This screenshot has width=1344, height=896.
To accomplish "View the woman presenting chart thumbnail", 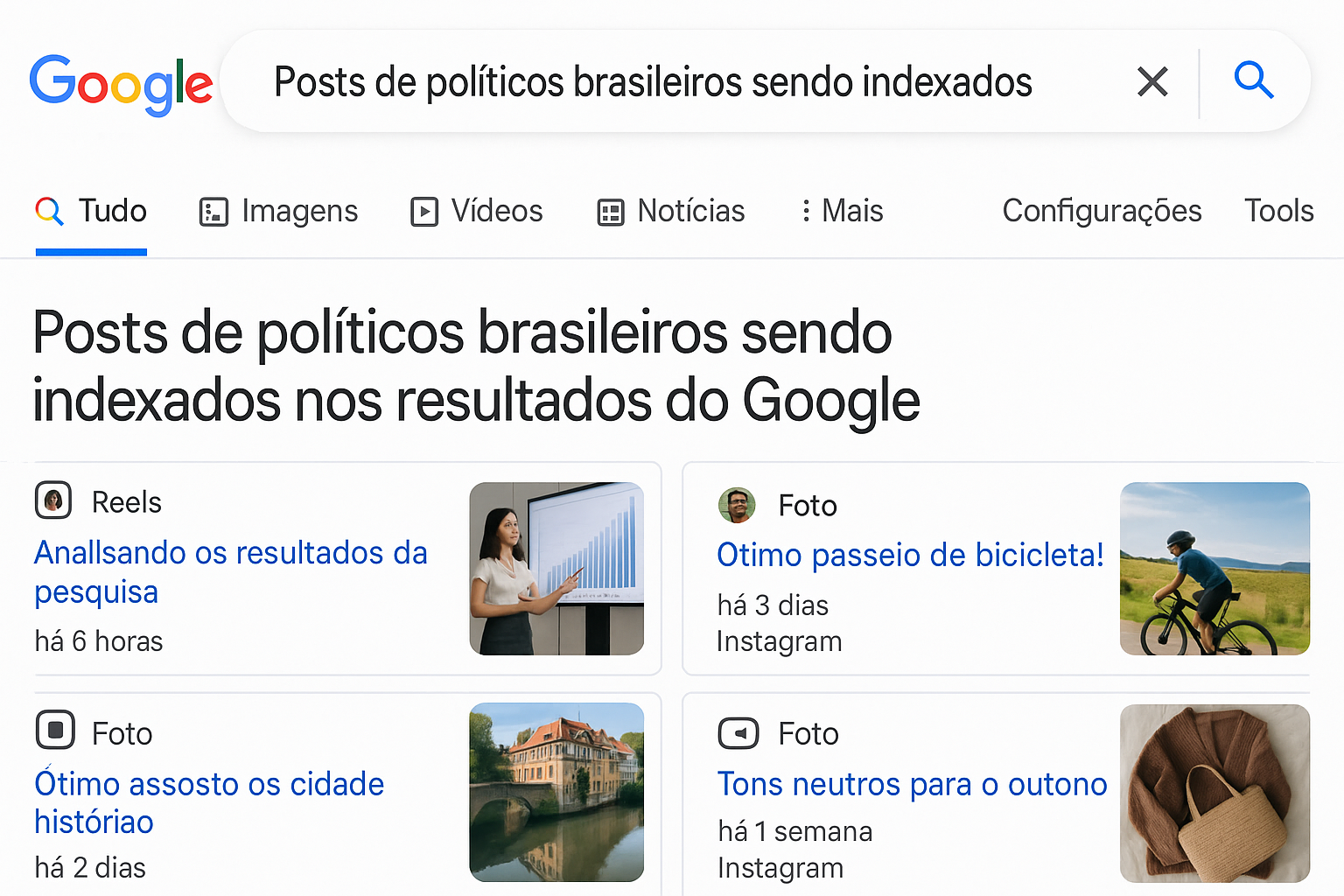I will point(556,569).
